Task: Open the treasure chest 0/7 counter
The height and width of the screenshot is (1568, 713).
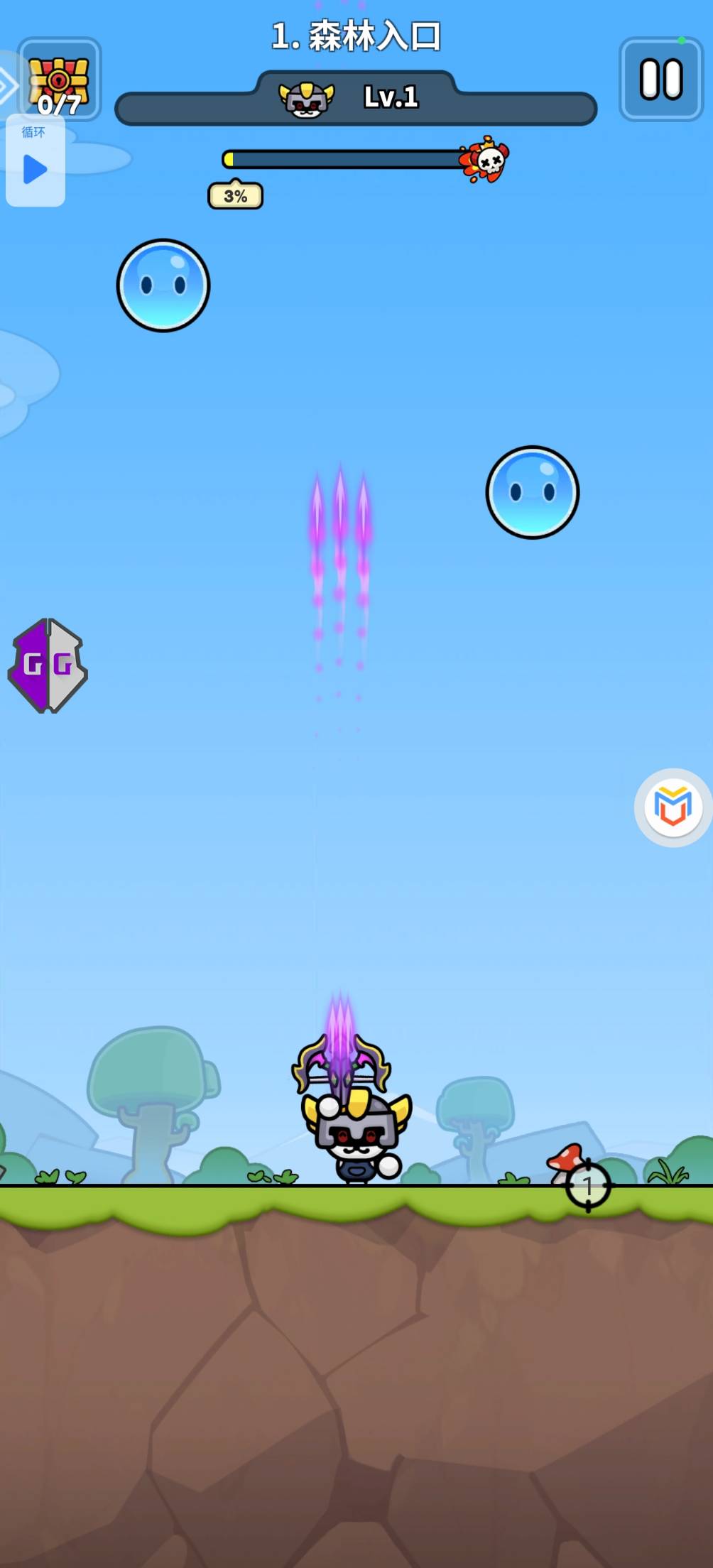Action: 60,79
